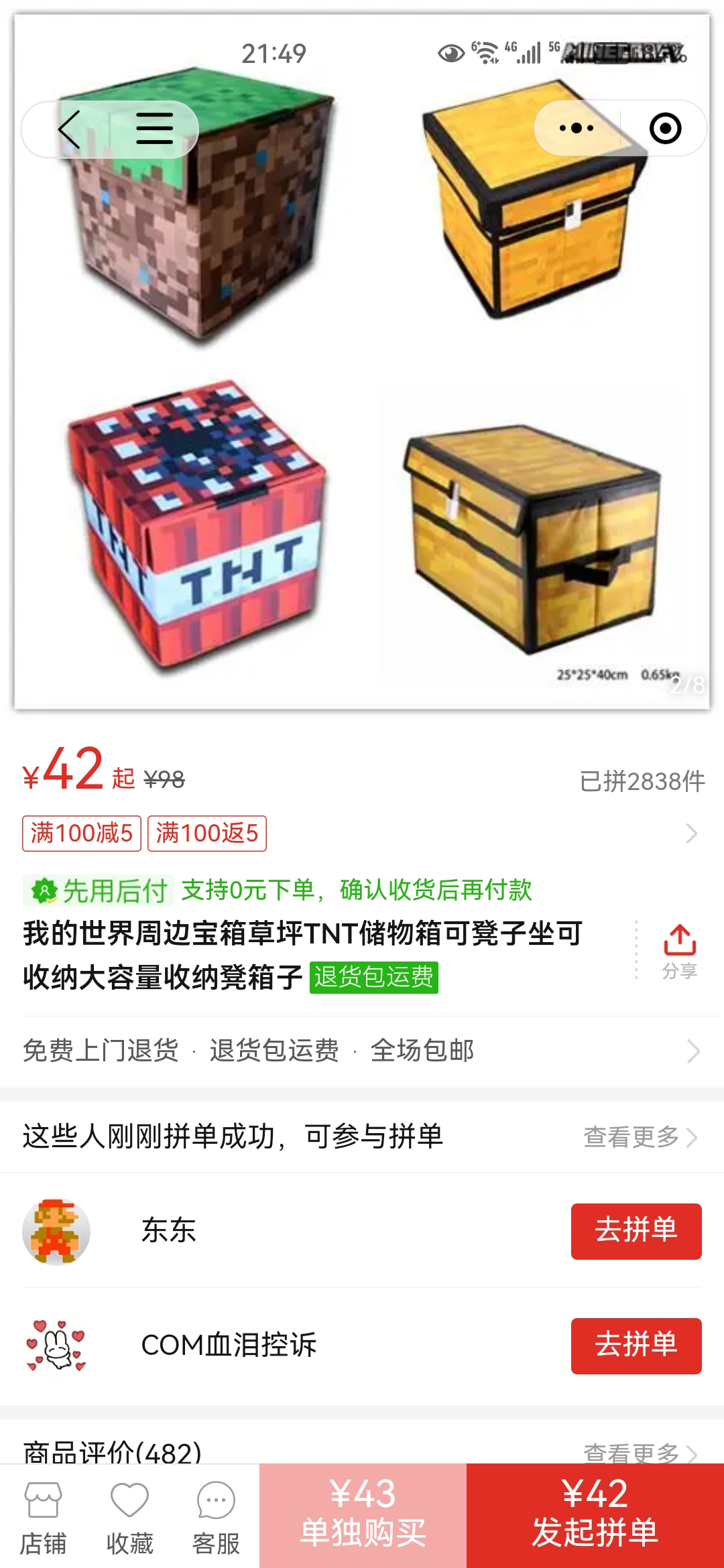Share this product via 分享 icon
Screen dimensions: 724x1568
point(680,952)
